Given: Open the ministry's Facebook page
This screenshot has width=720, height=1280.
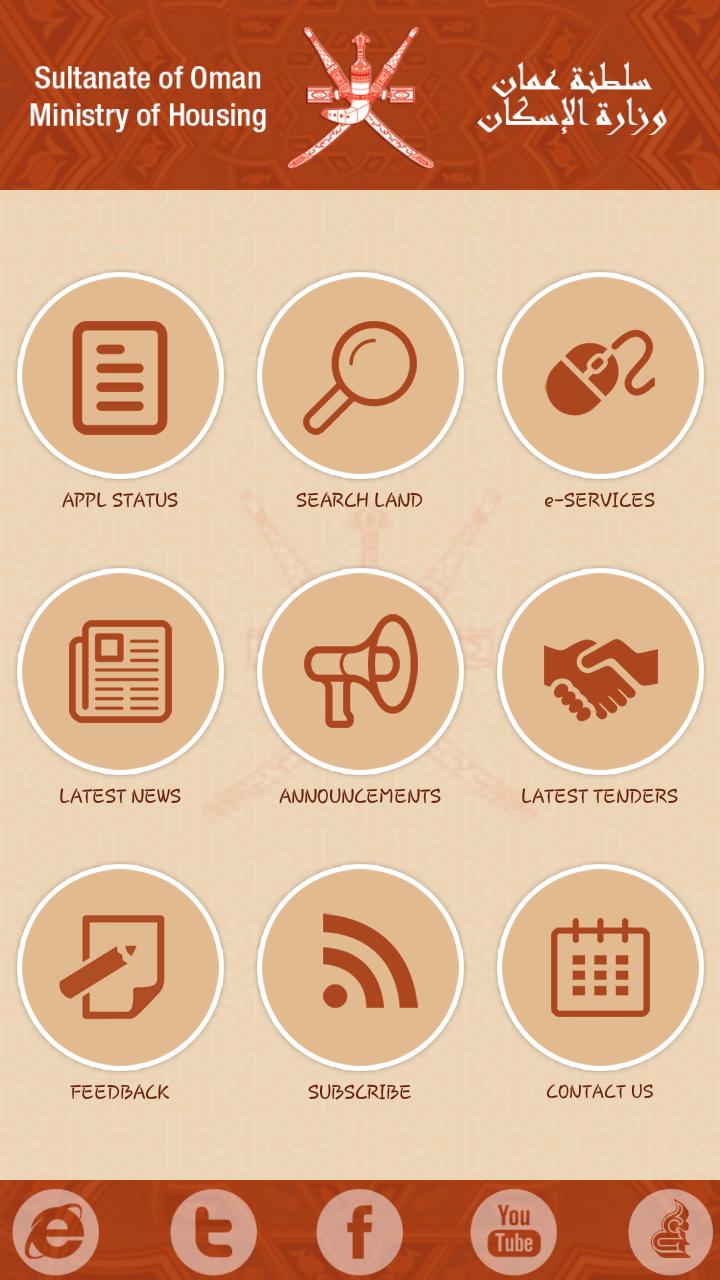Looking at the screenshot, I should point(360,1232).
